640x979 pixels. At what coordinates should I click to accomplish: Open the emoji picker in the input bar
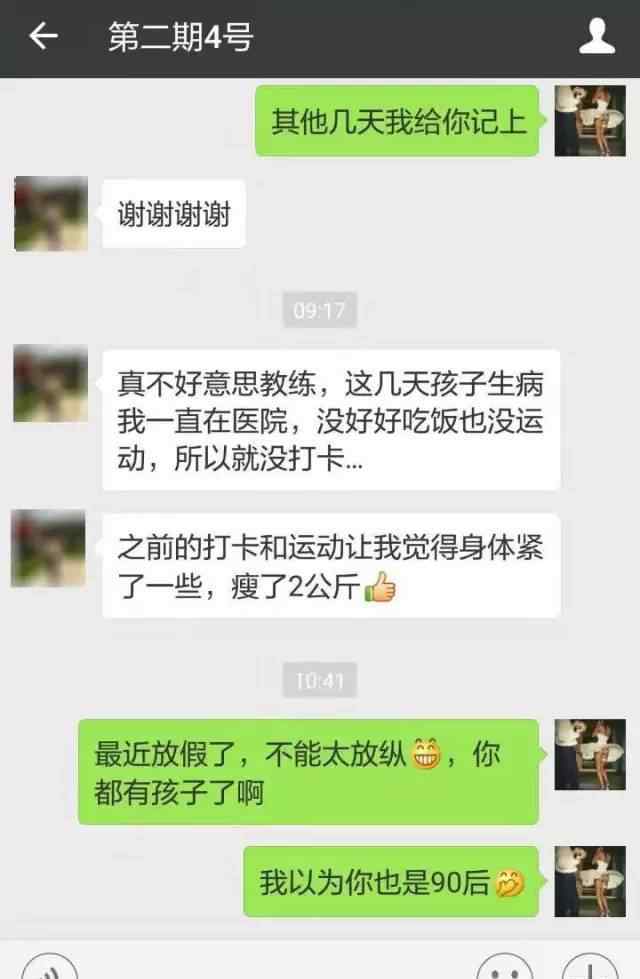click(505, 970)
